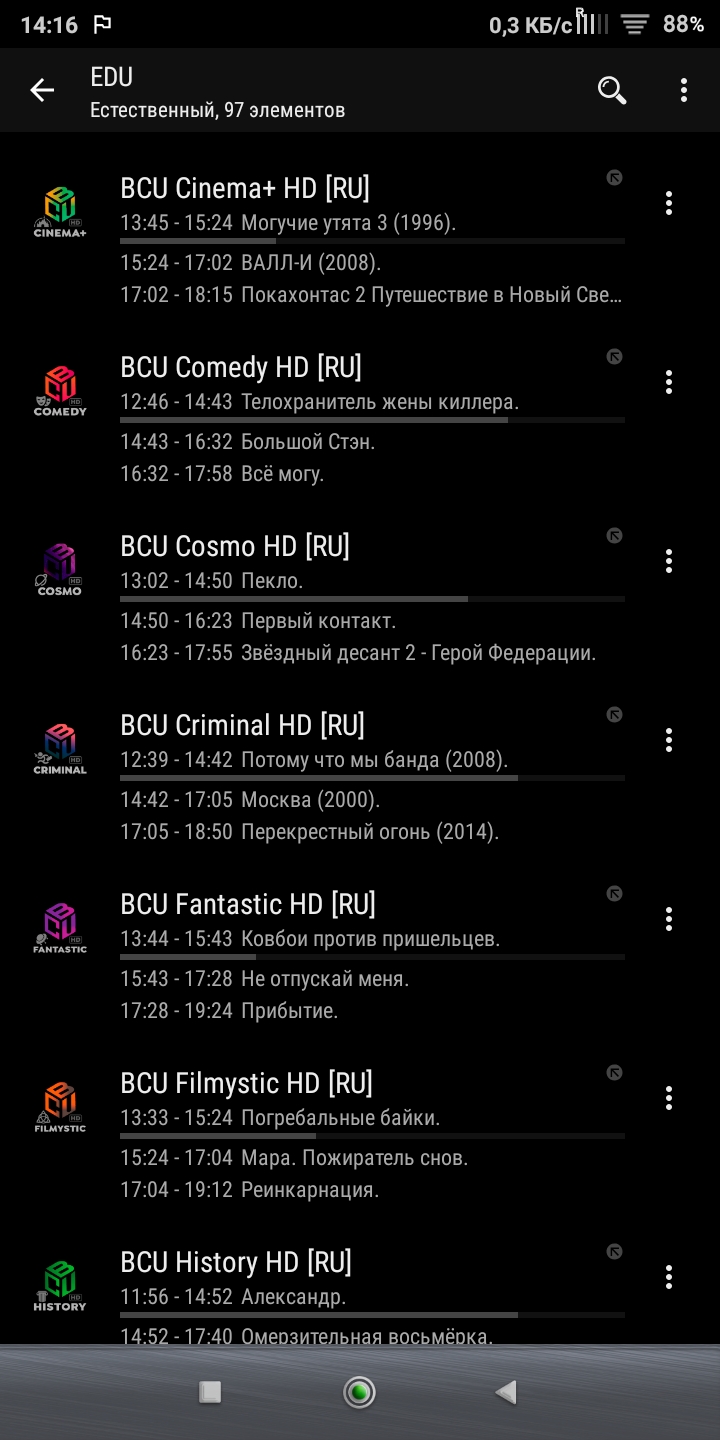Open the app bar overflow menu

(684, 90)
